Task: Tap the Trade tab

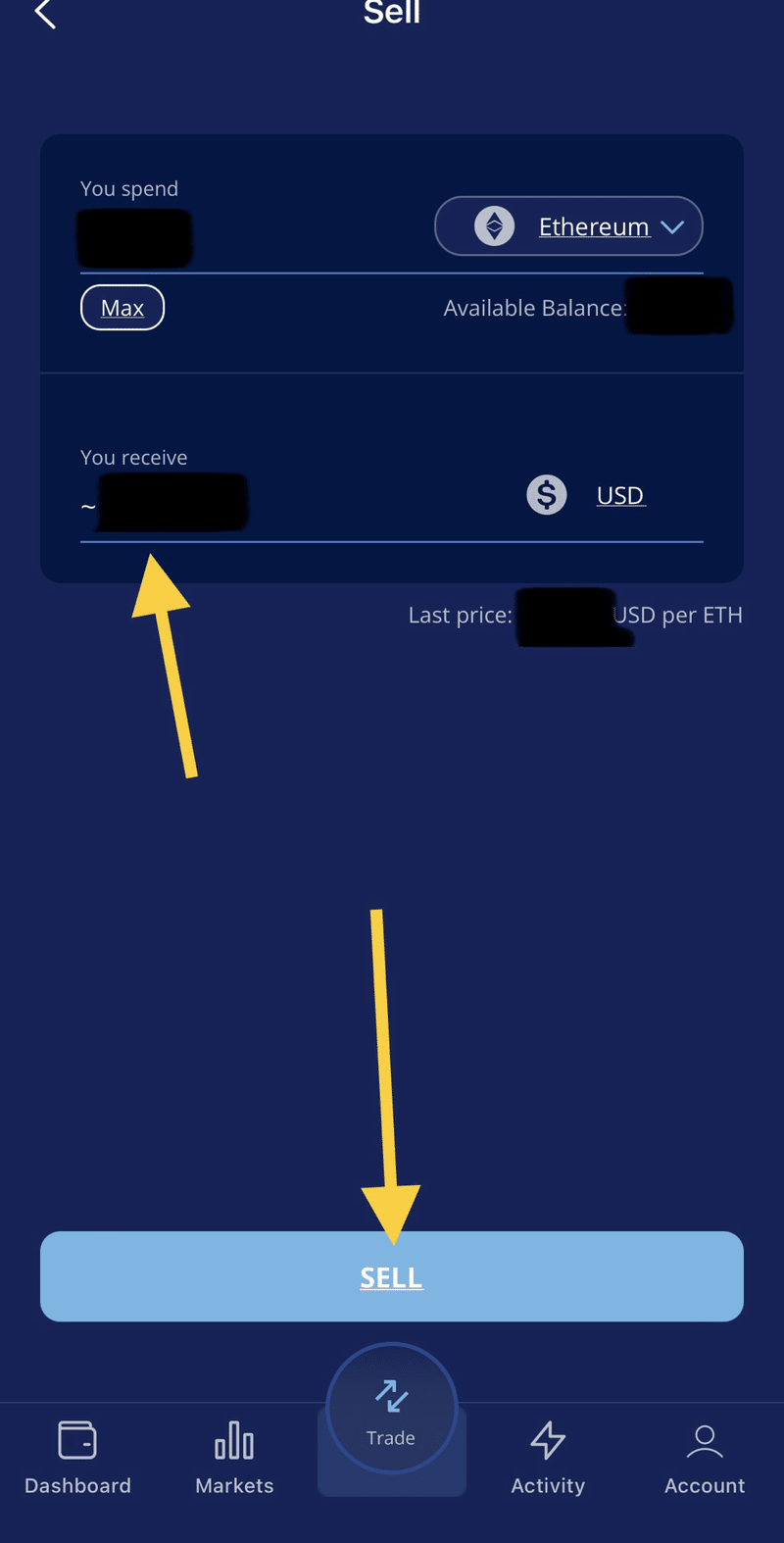Action: coord(391,1412)
